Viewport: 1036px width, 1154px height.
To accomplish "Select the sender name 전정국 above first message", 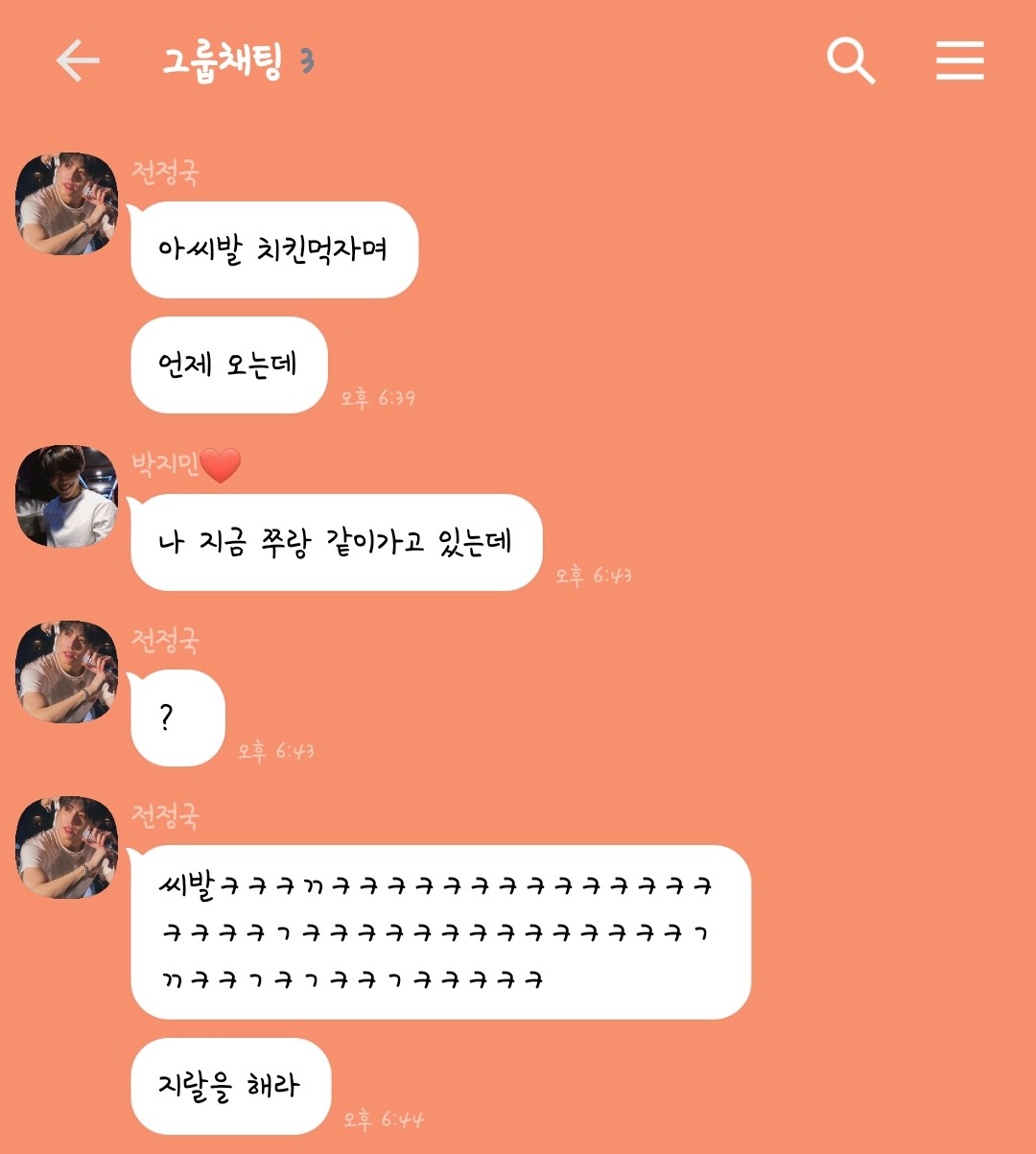I will coord(165,171).
